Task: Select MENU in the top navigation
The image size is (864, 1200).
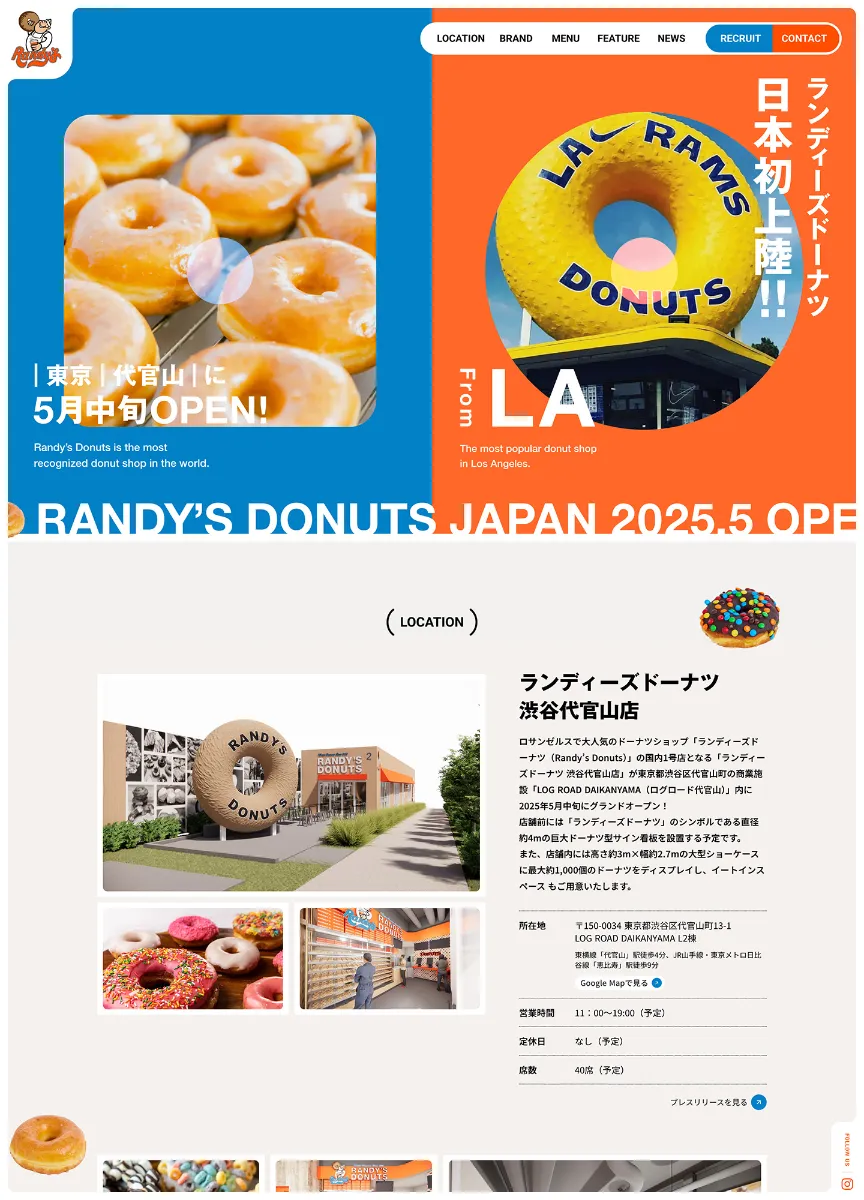Action: point(565,39)
